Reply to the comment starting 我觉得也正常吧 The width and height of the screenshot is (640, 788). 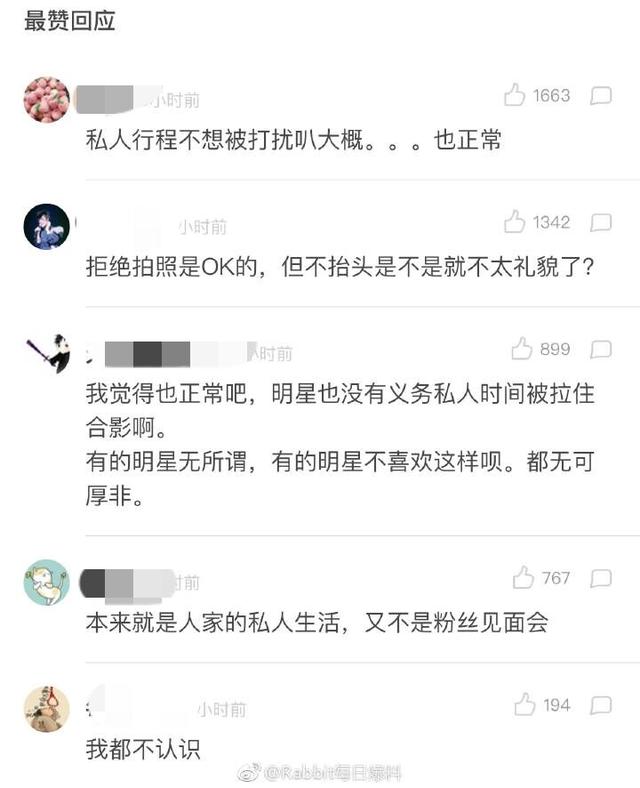[601, 349]
